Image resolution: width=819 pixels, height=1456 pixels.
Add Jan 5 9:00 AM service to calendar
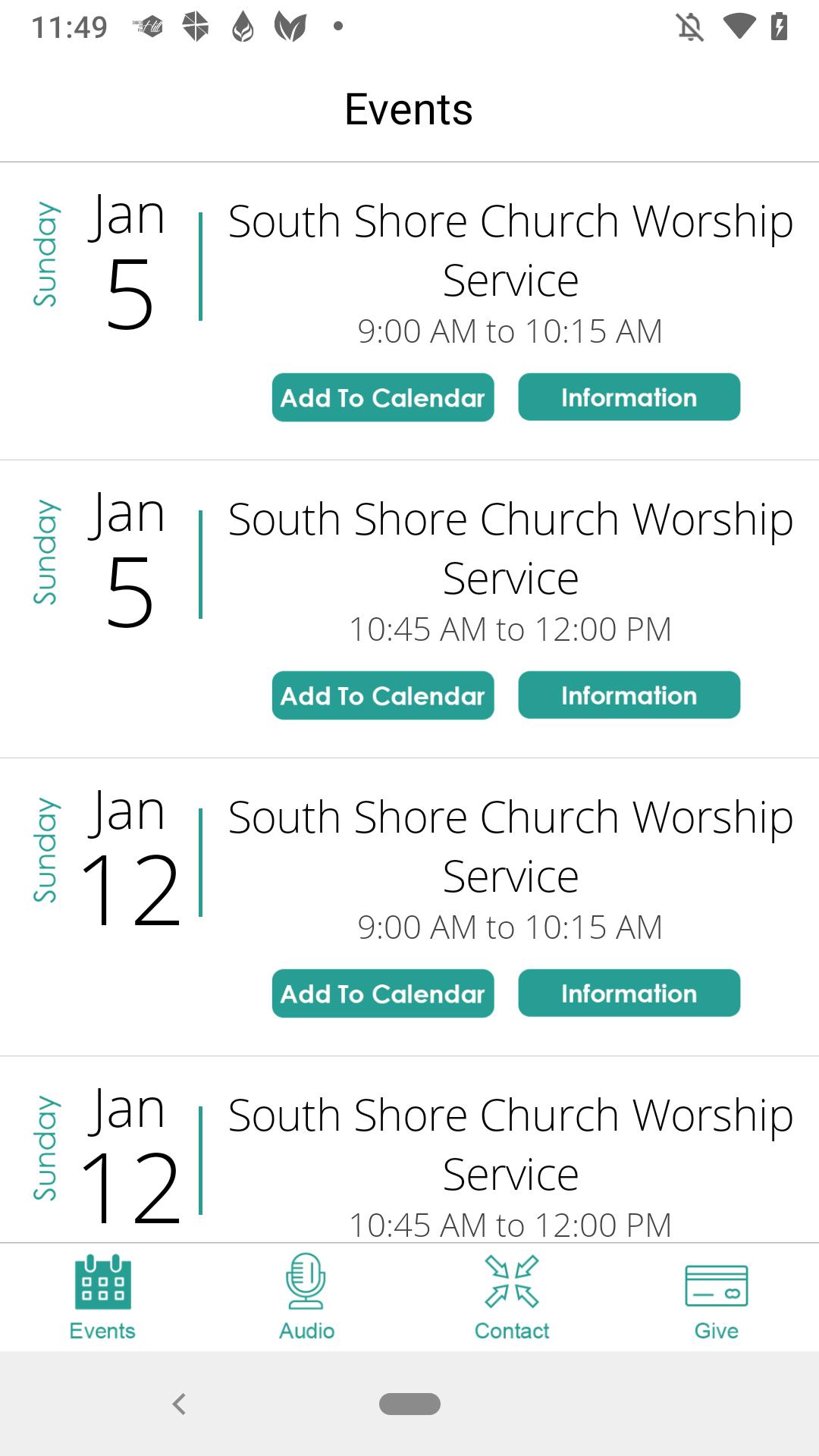(x=383, y=397)
